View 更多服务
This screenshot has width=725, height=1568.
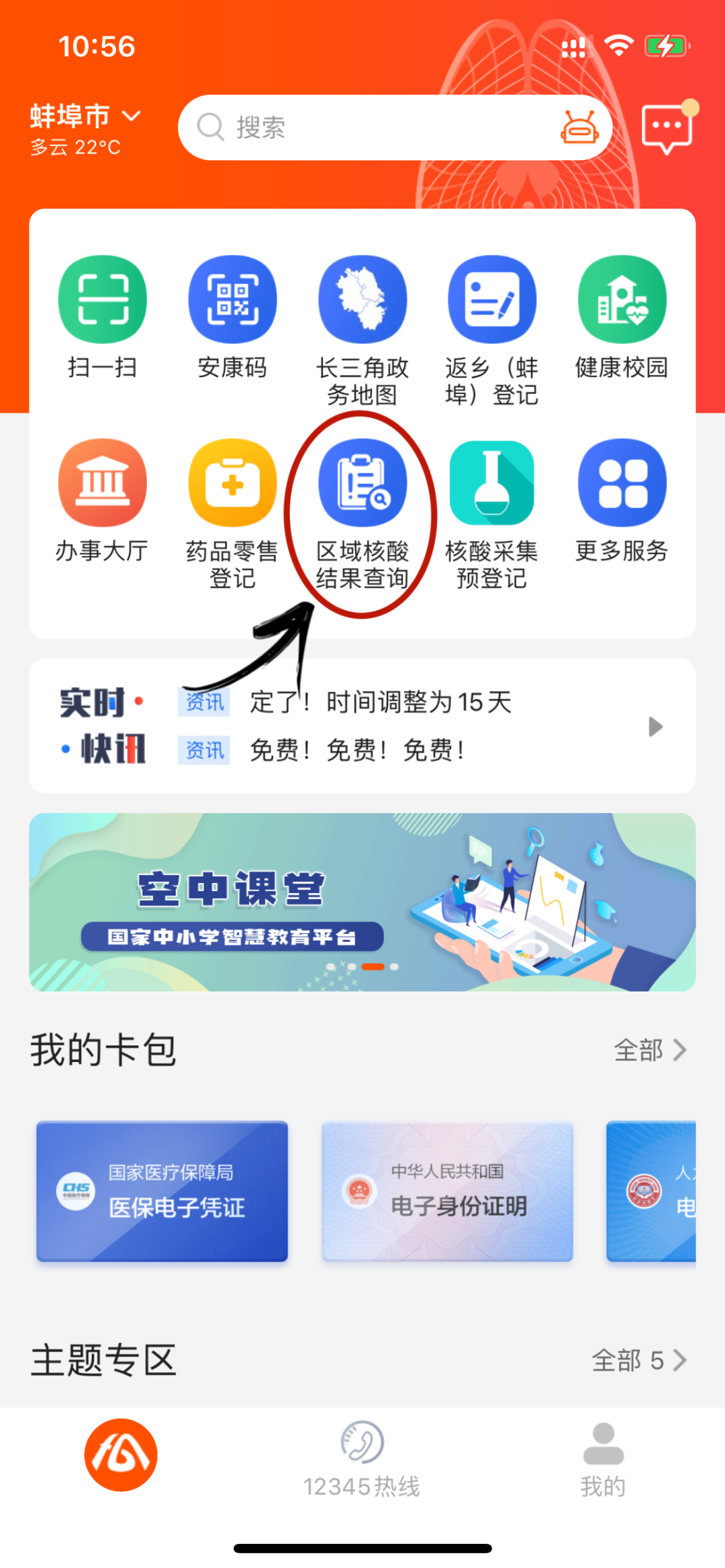[x=622, y=483]
